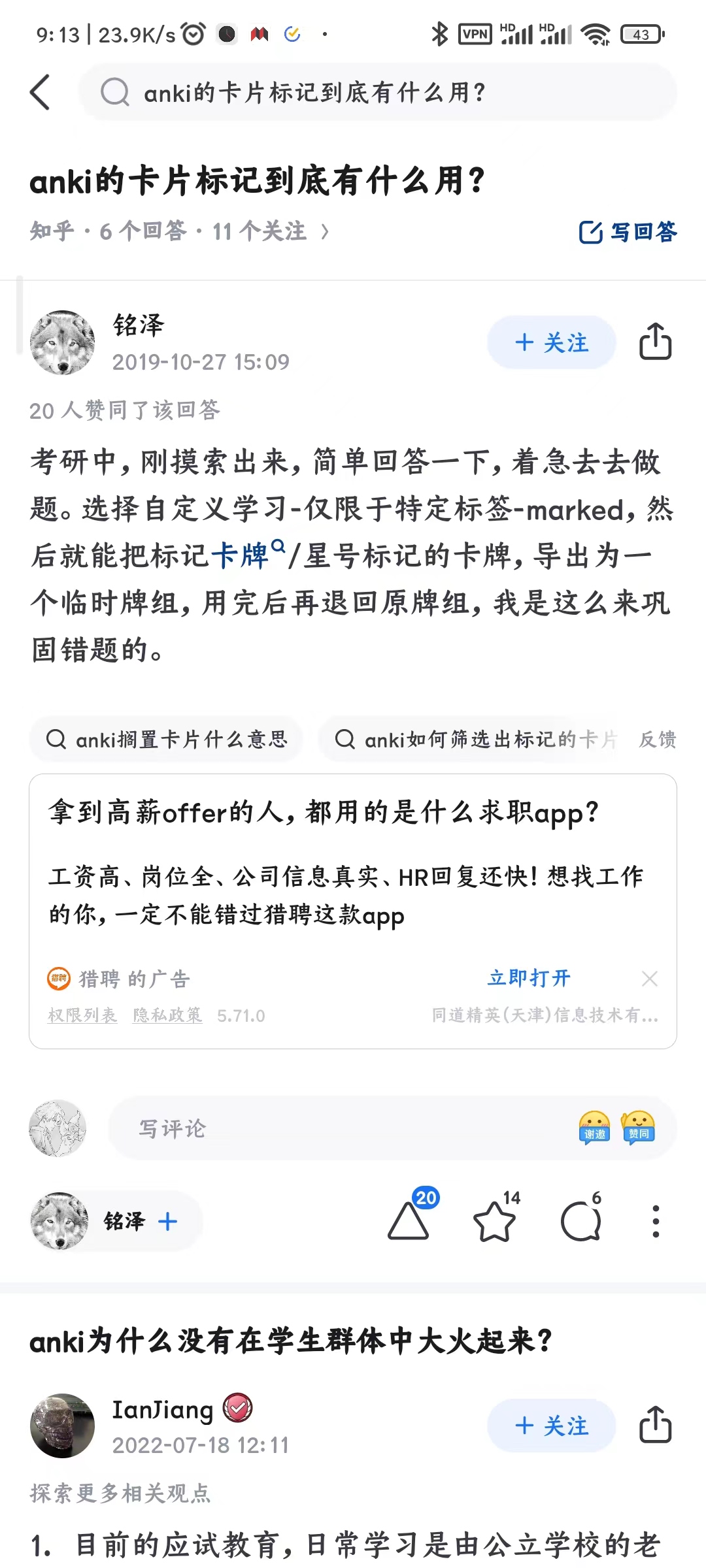Favorite the answer with the star icon
706x1568 pixels.
coord(494,1220)
